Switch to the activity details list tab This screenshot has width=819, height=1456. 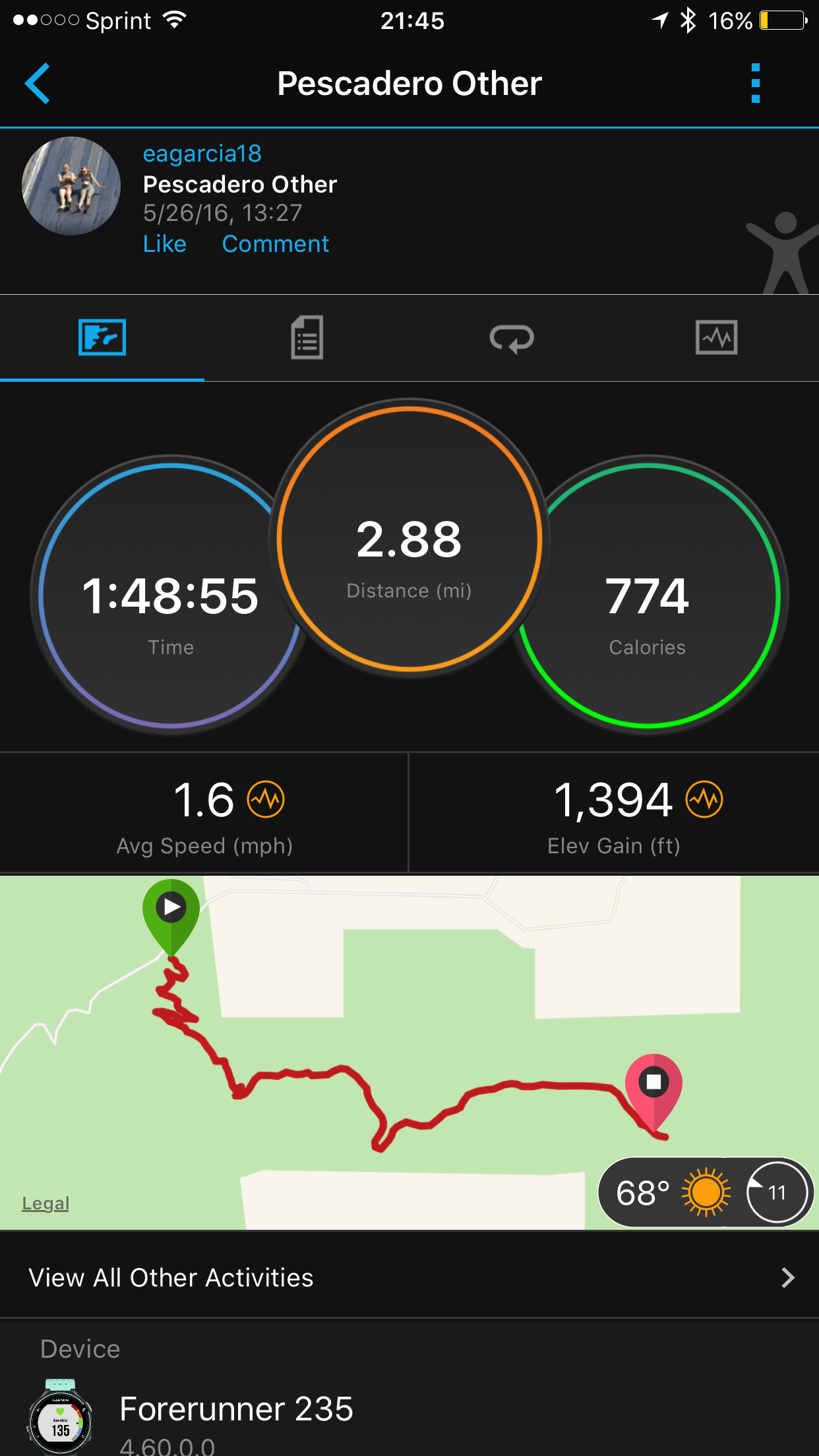pyautogui.click(x=307, y=338)
